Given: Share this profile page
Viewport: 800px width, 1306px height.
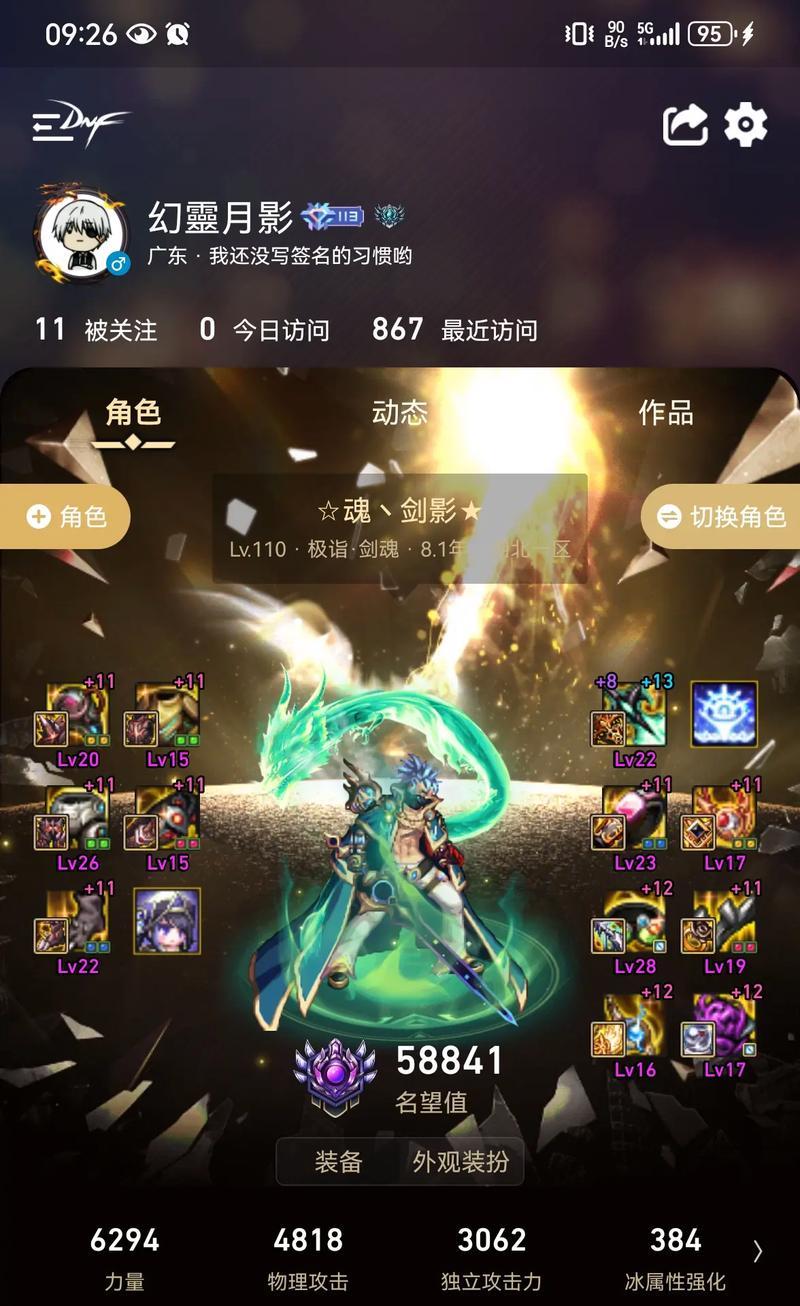Looking at the screenshot, I should (x=685, y=126).
